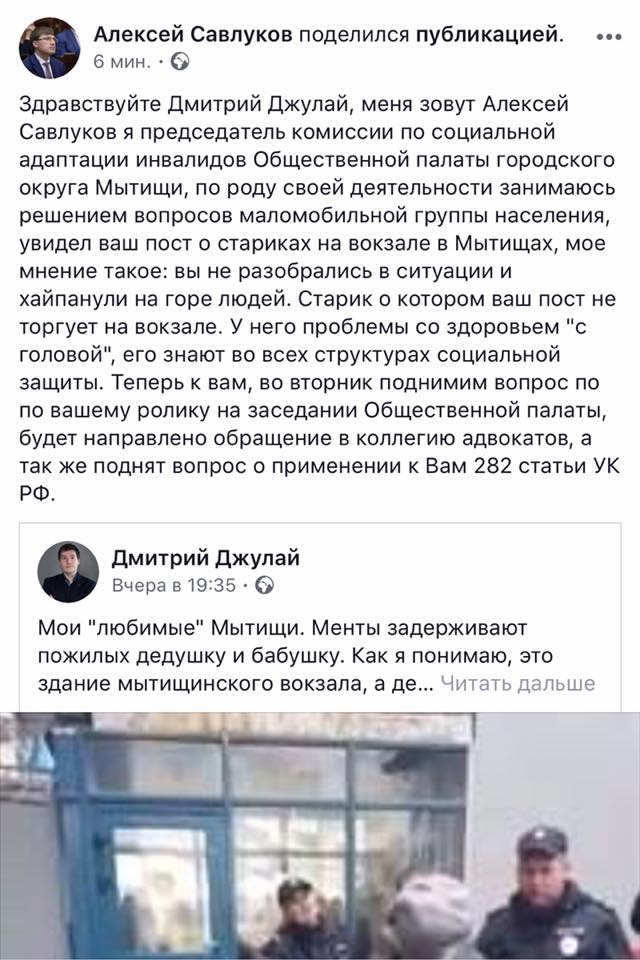Open the '6 мин.' post timestamp
Screen dimensions: 640x960
[122, 61]
